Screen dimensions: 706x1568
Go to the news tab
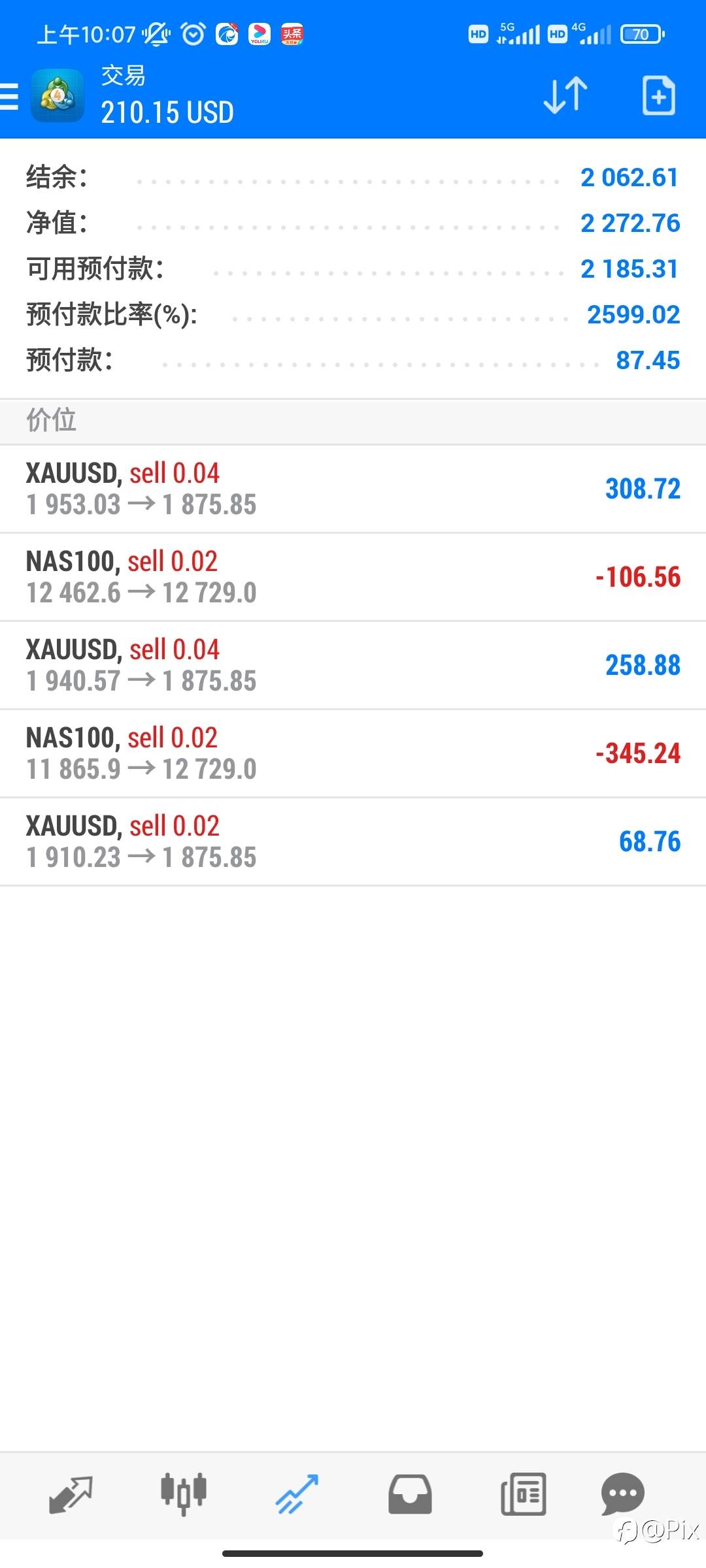point(523,1494)
